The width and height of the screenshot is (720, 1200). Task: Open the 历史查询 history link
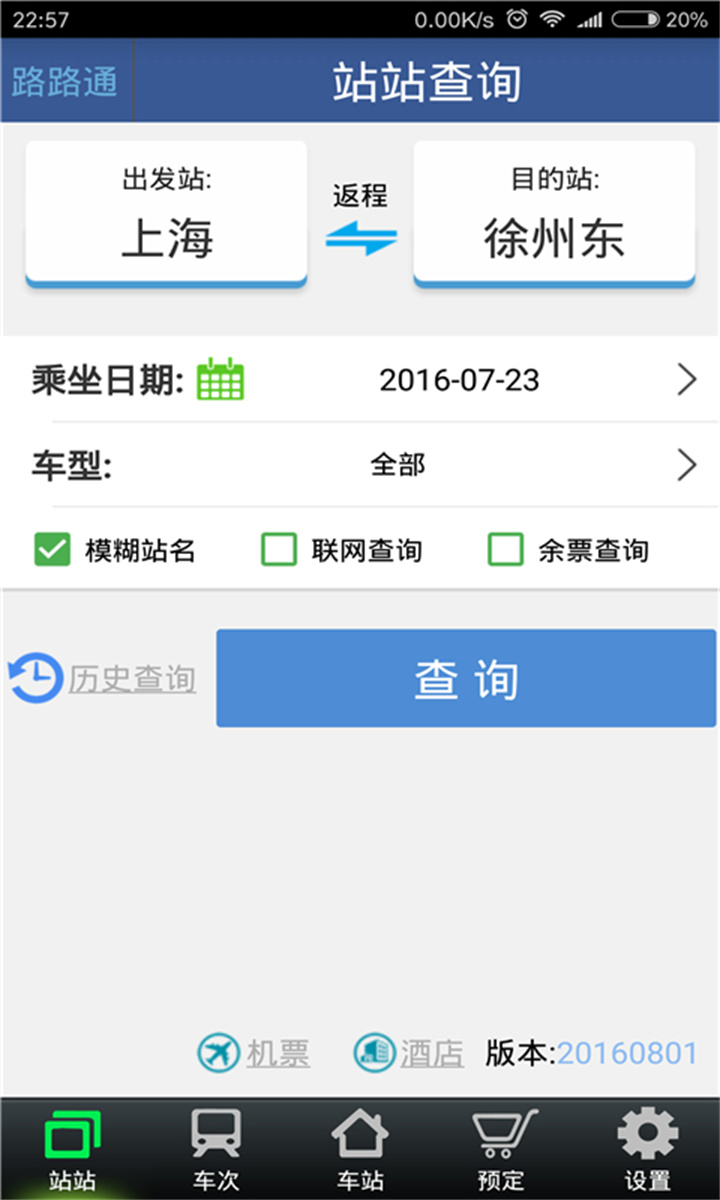click(131, 677)
